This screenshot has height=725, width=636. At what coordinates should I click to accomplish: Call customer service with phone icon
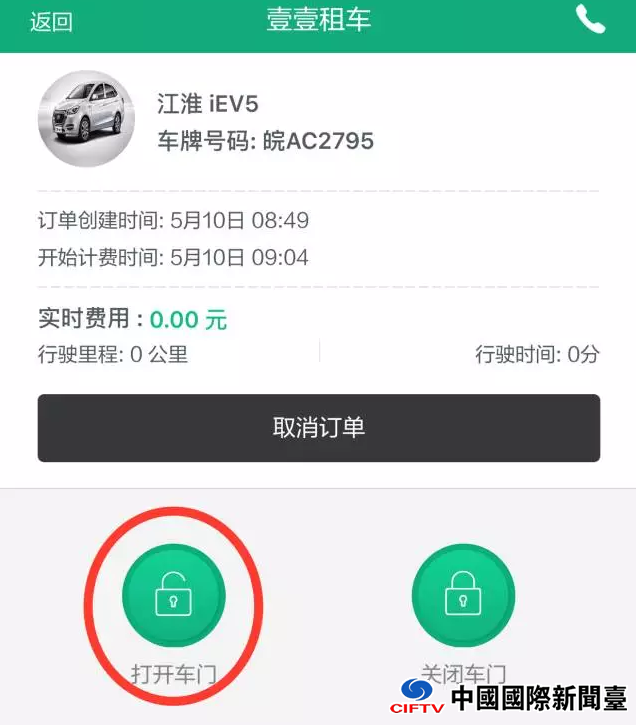point(590,19)
